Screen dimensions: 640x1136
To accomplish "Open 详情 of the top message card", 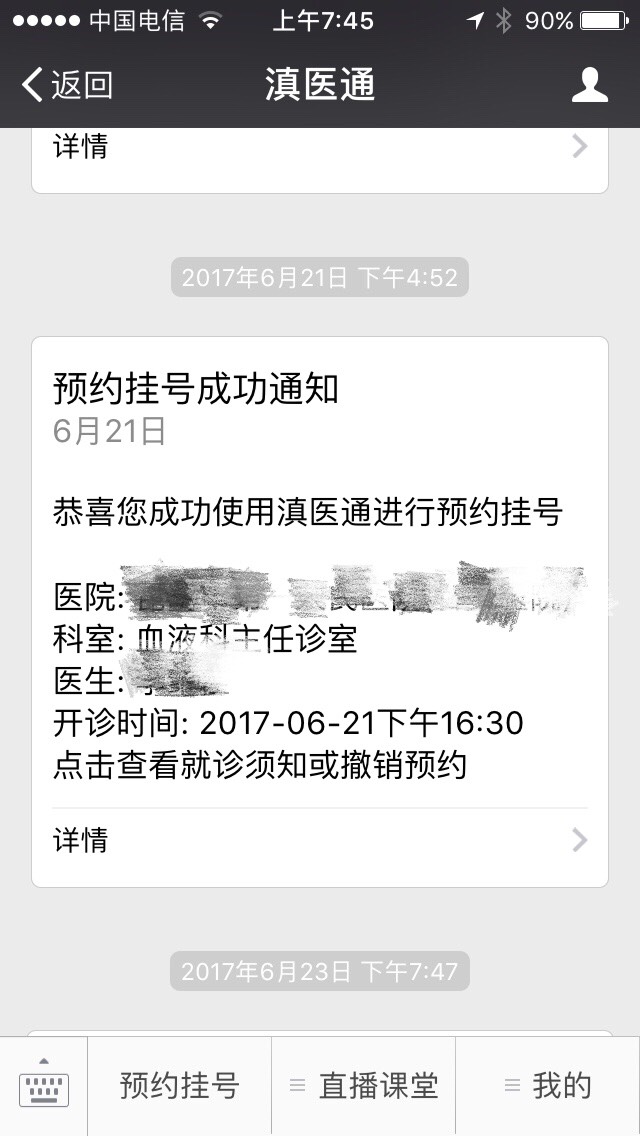I will [x=320, y=148].
